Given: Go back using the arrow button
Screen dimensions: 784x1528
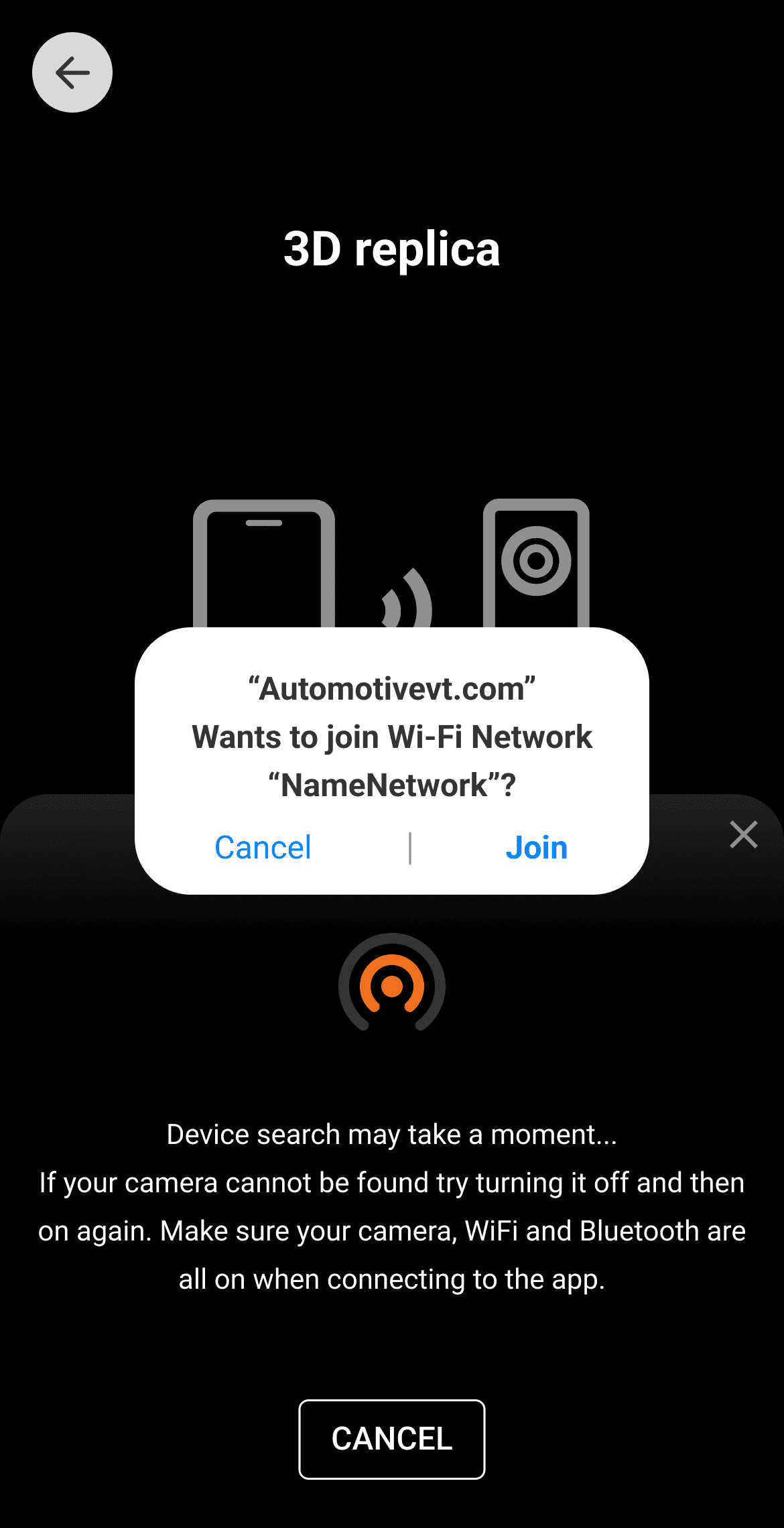Looking at the screenshot, I should click(x=72, y=72).
